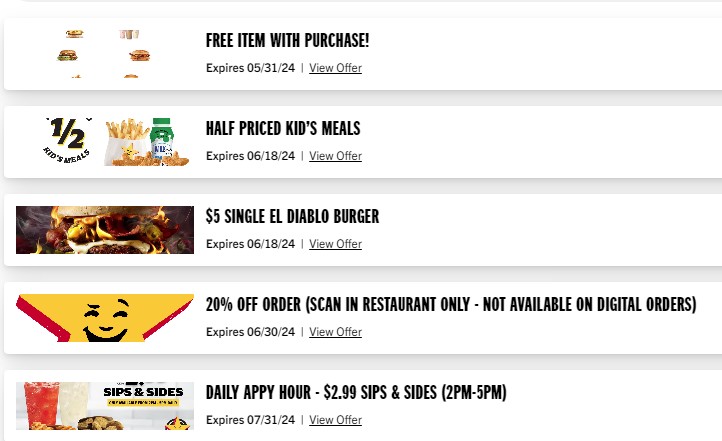Open View Offer for 20% Off Order
Screen dimensions: 722x441
coord(335,332)
